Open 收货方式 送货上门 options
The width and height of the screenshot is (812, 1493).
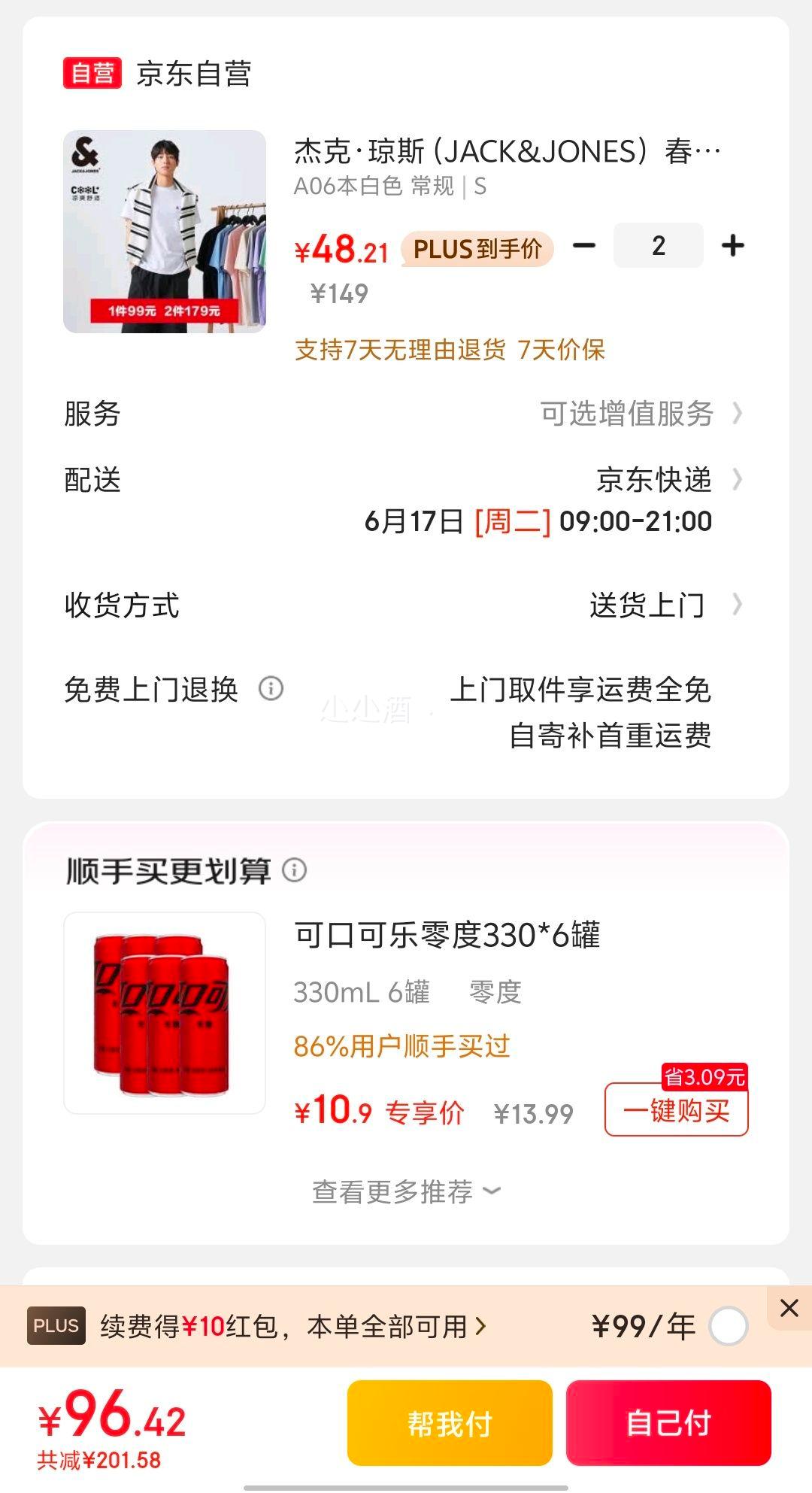tap(662, 605)
